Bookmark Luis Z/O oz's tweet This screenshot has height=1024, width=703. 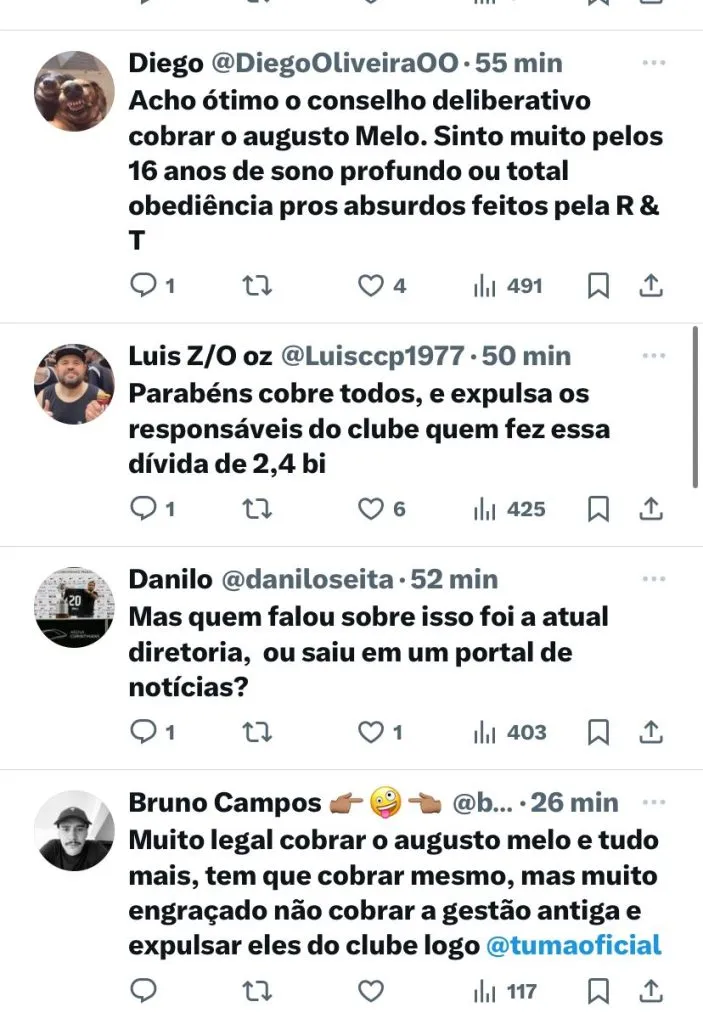598,509
